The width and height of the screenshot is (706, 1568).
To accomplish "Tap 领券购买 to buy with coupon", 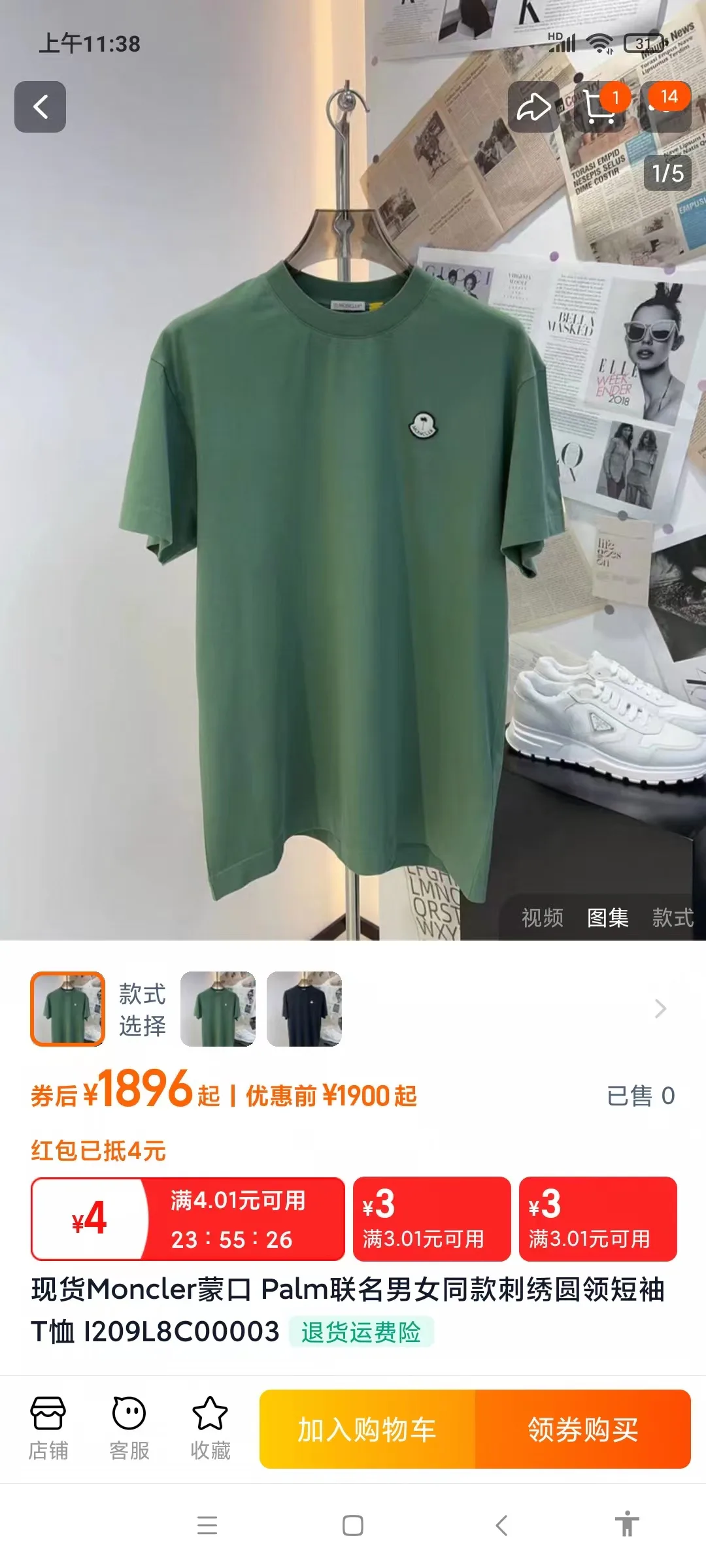I will [583, 1429].
